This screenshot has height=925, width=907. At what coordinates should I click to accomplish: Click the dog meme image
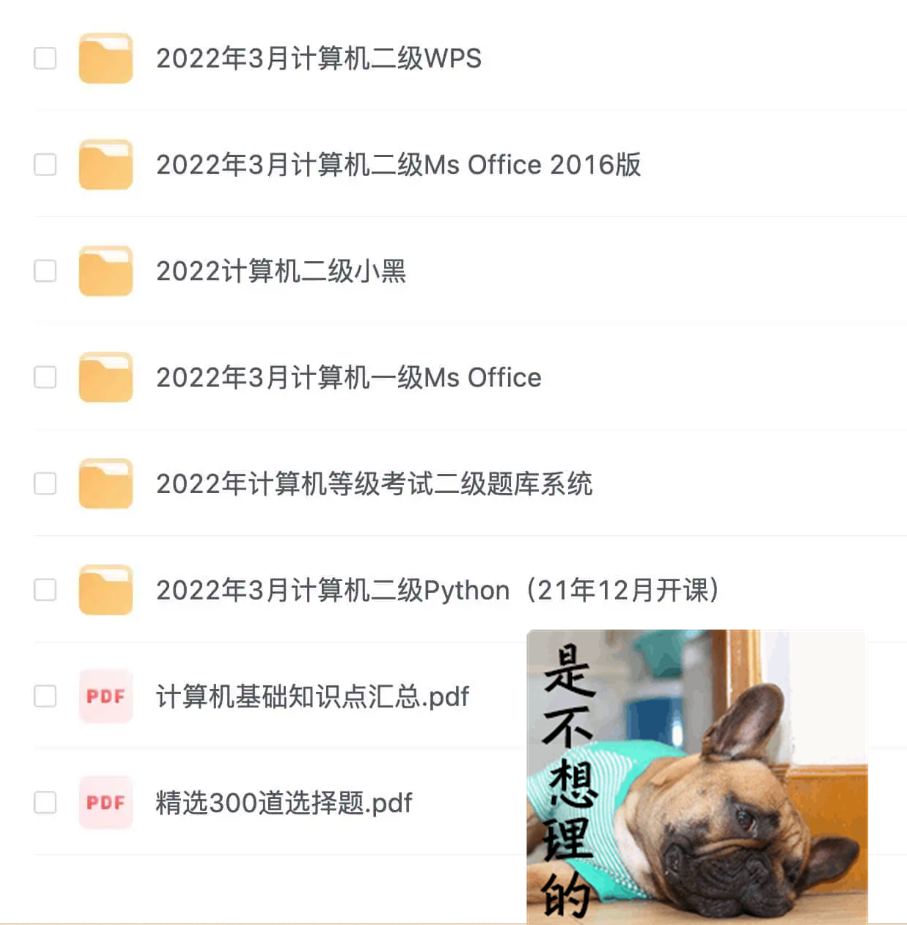696,775
